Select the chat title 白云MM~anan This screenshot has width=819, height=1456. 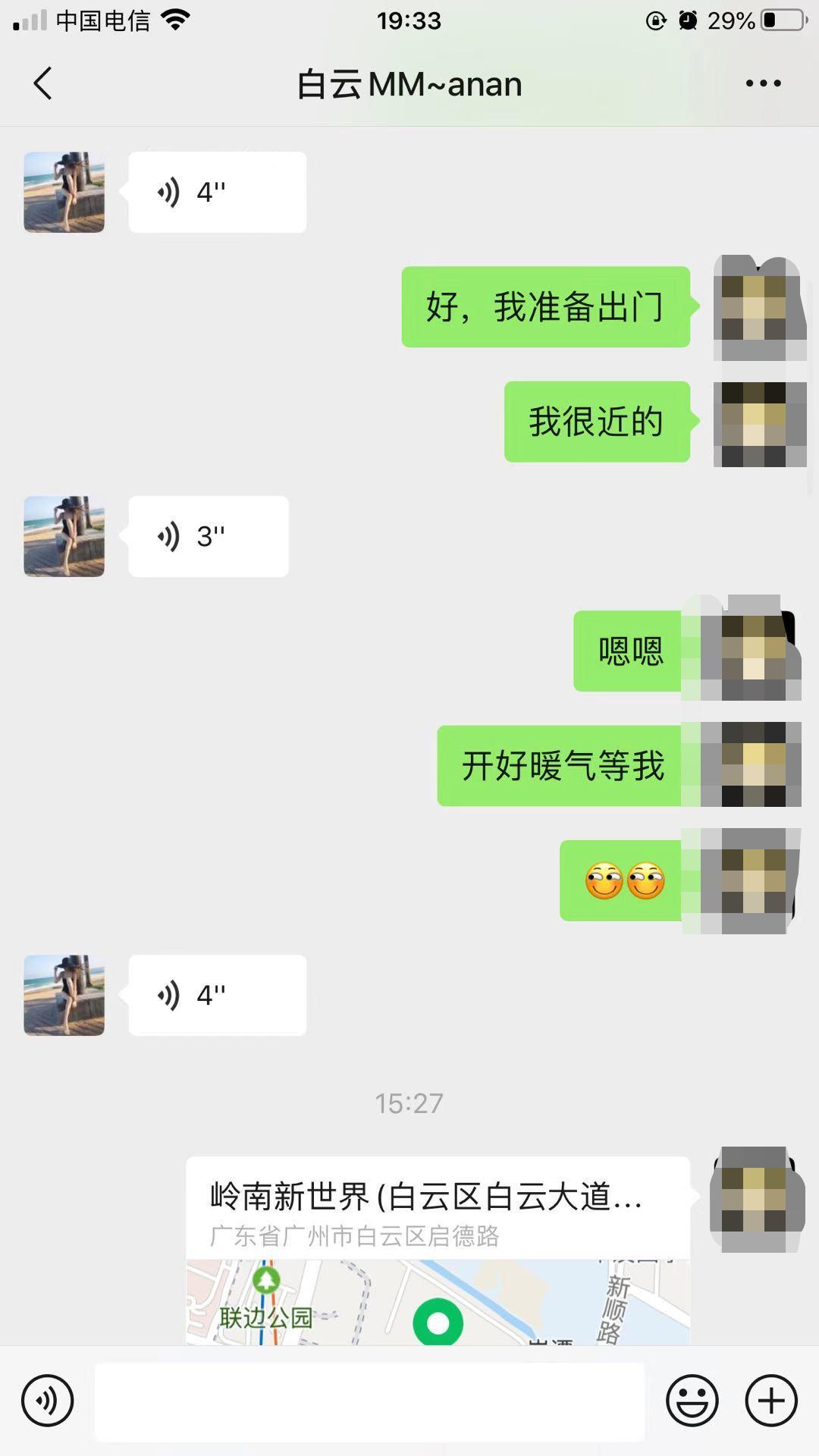409,83
